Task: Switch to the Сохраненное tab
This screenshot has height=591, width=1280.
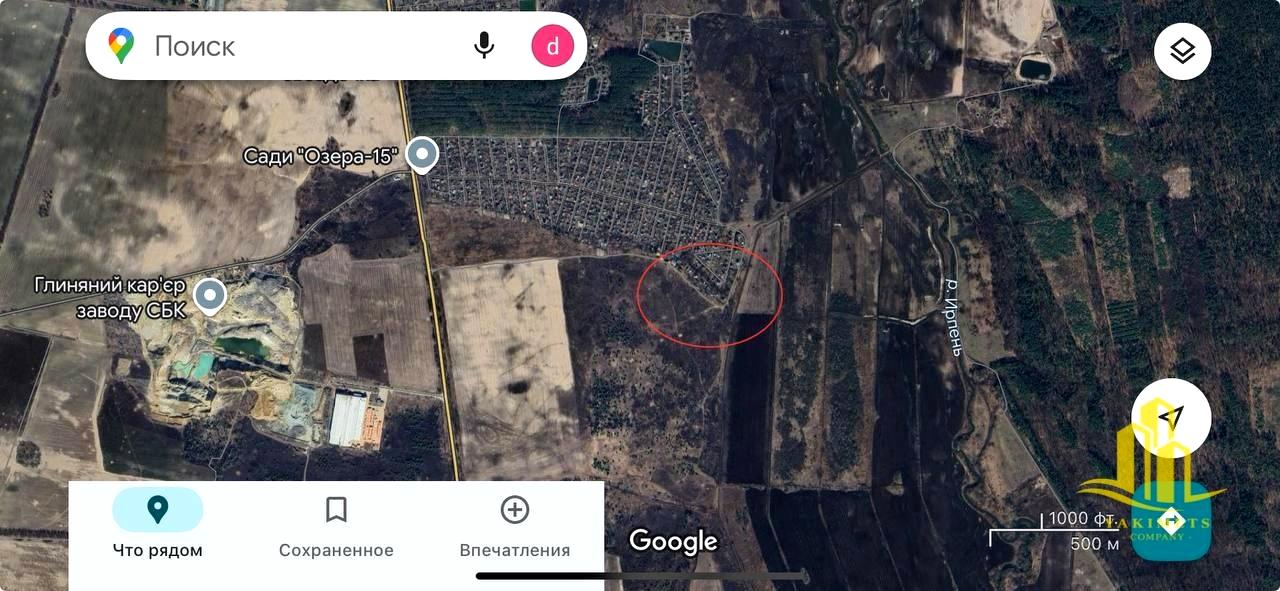Action: point(336,524)
